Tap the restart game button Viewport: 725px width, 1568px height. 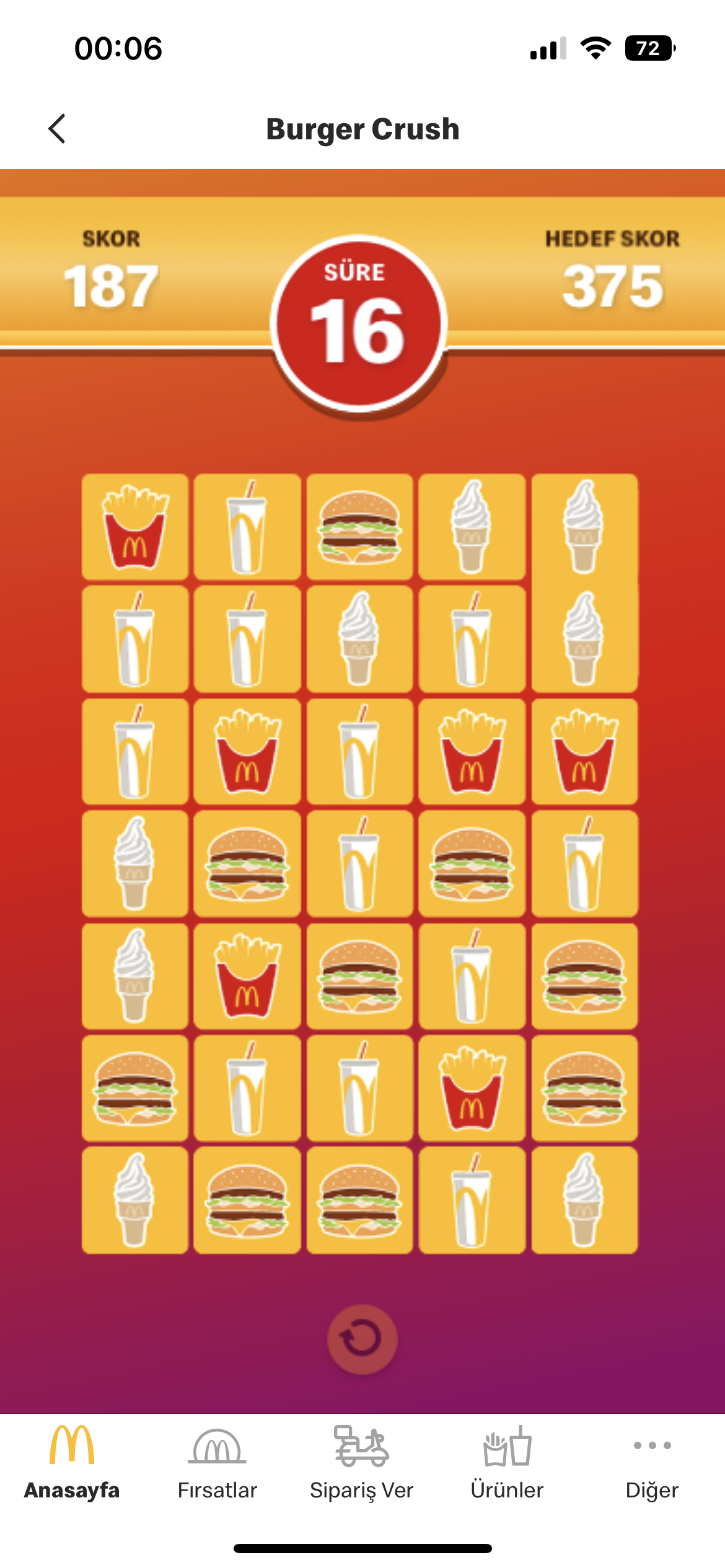coord(362,1339)
